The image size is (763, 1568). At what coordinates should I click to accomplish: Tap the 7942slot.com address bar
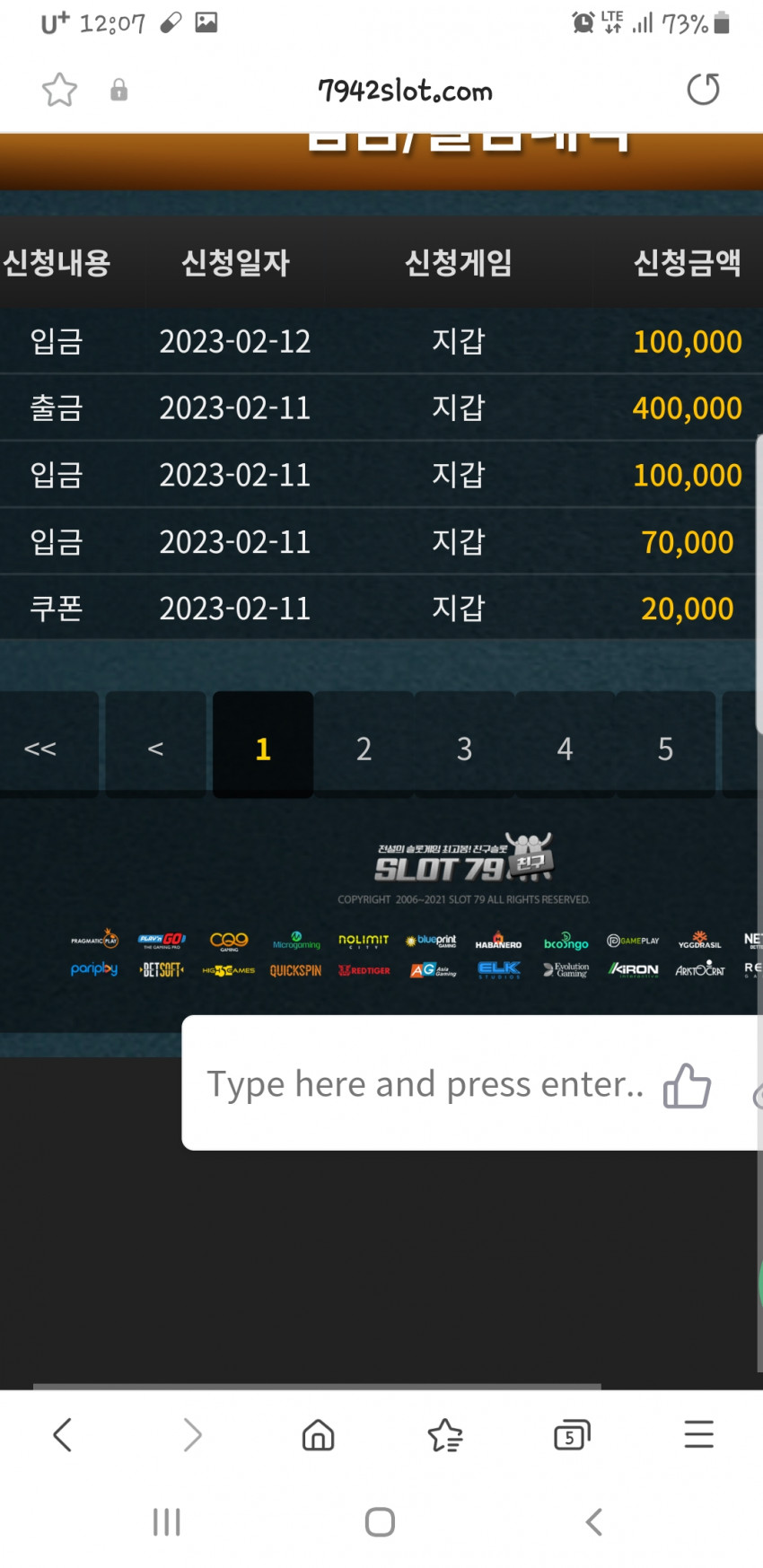(x=405, y=91)
